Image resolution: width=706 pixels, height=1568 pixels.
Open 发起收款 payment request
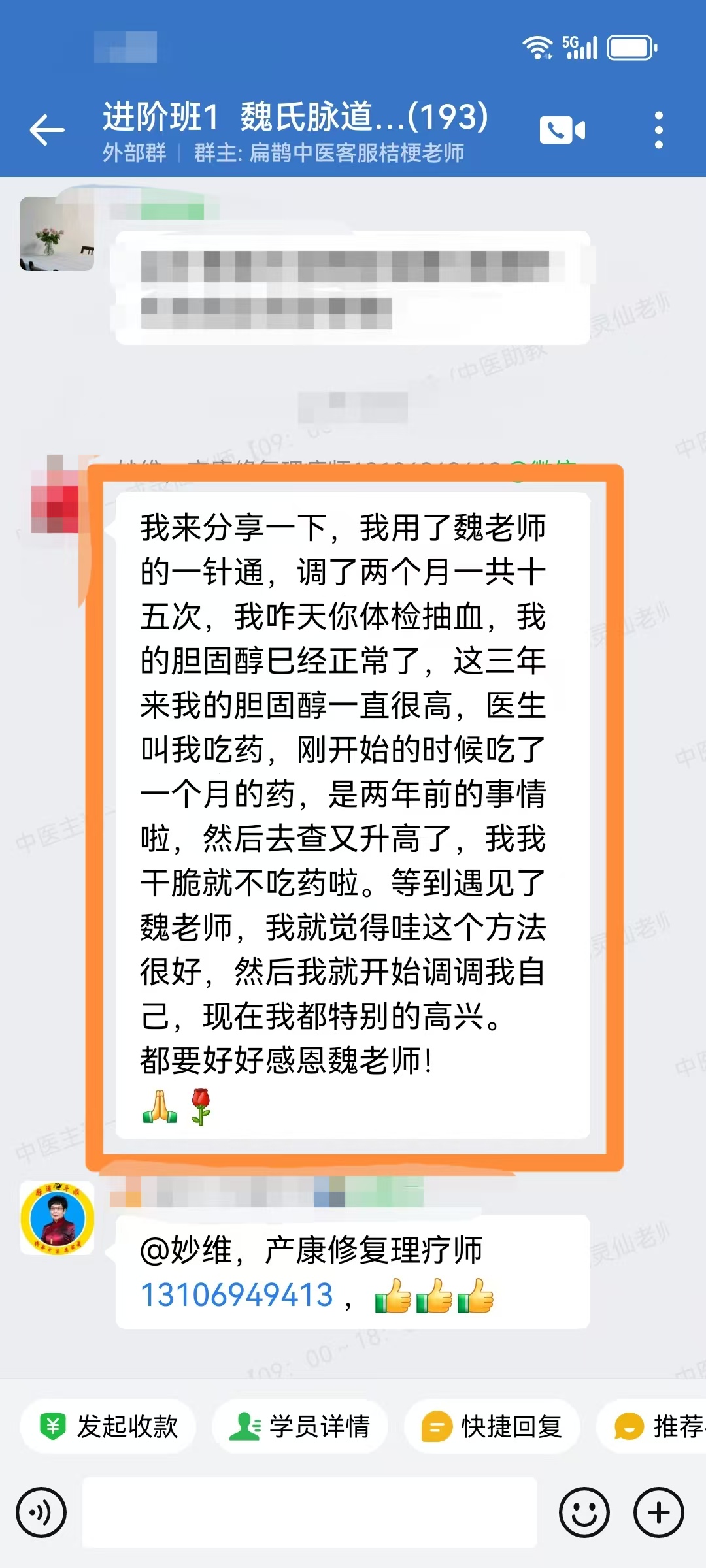[x=109, y=1426]
